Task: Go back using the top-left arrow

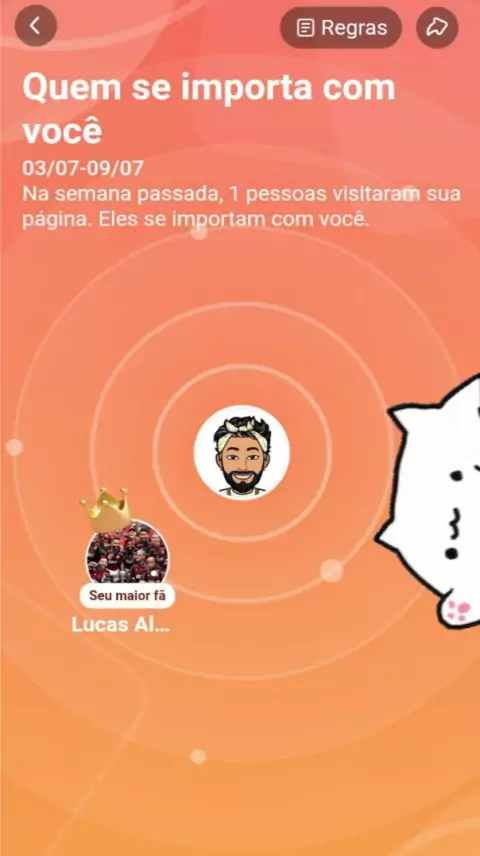Action: pos(35,26)
